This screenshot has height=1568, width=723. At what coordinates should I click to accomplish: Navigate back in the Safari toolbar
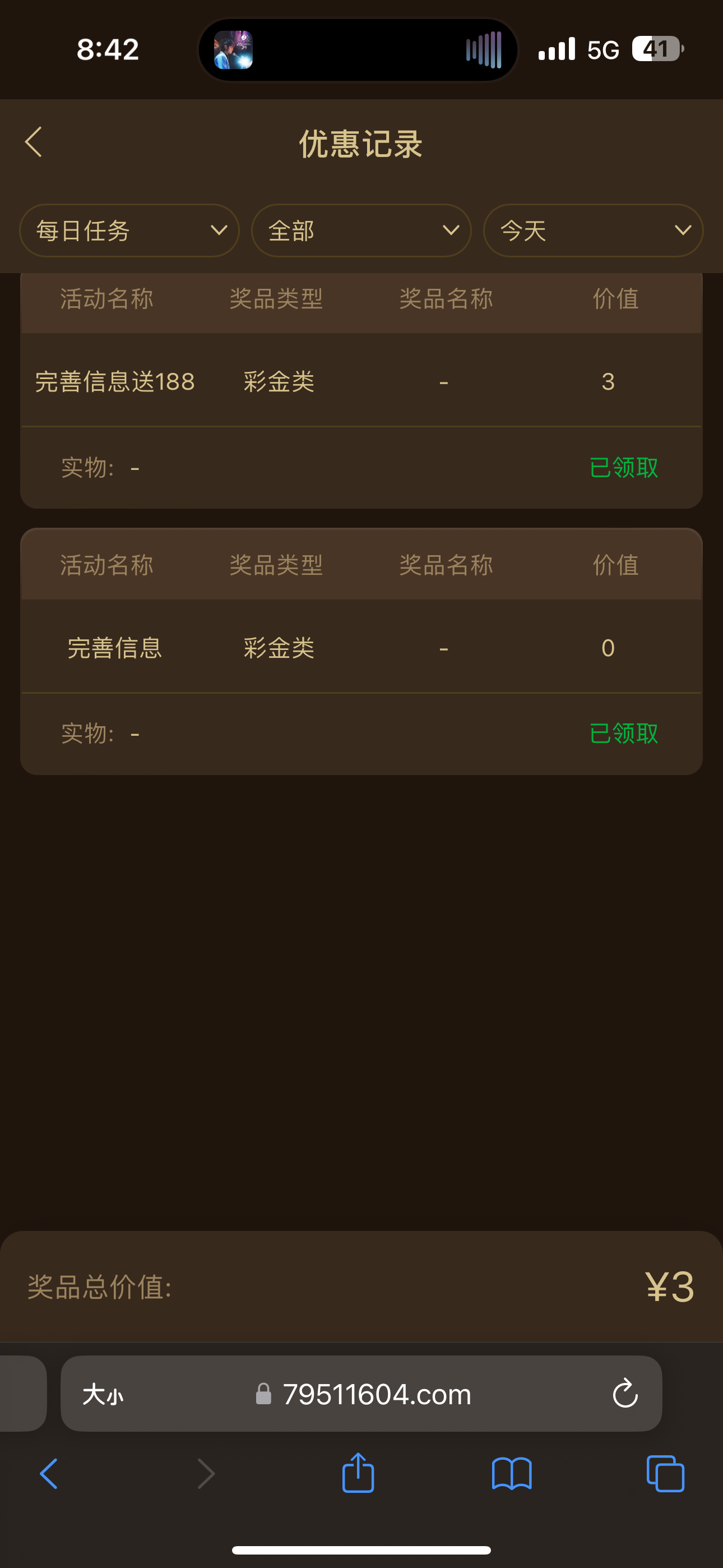point(49,1474)
